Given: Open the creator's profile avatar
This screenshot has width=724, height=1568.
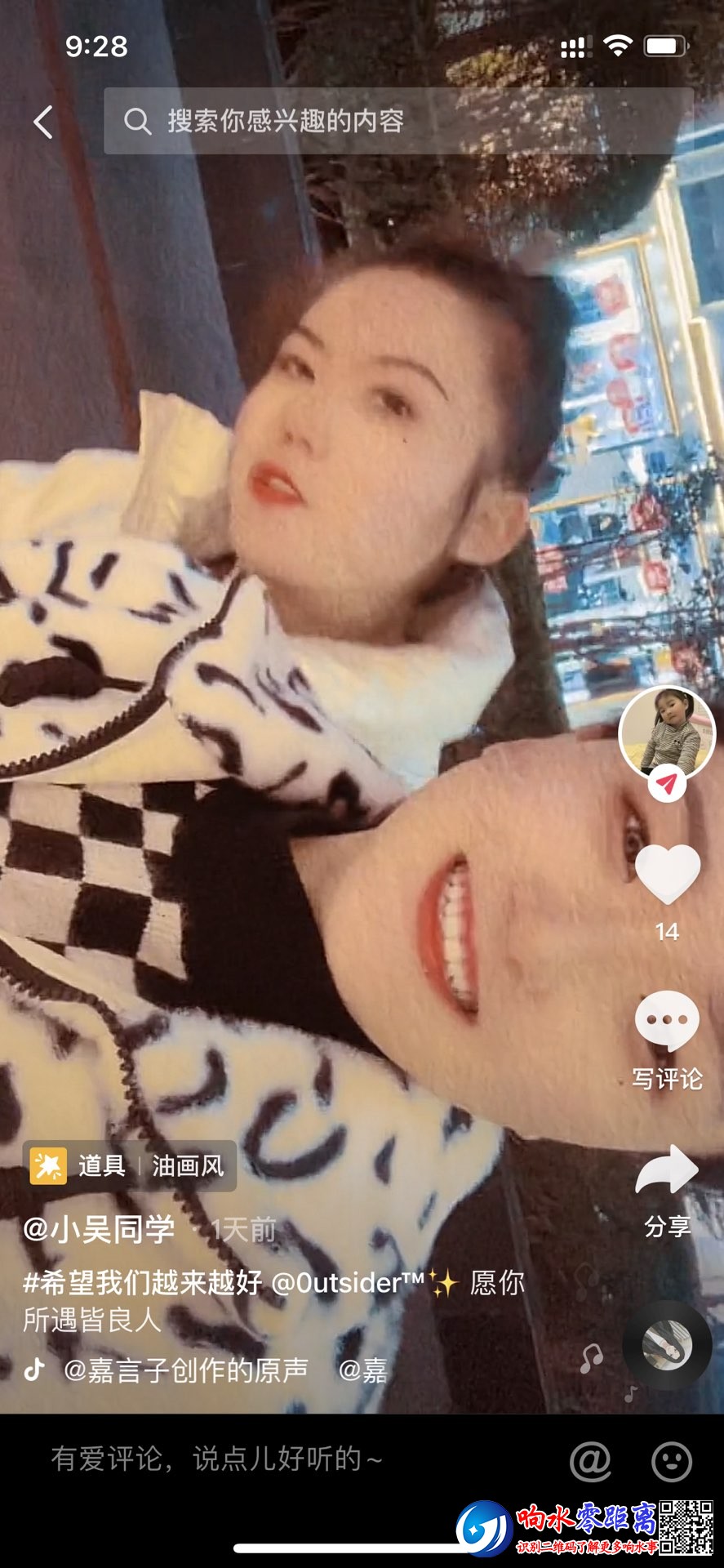Looking at the screenshot, I should pos(666,733).
